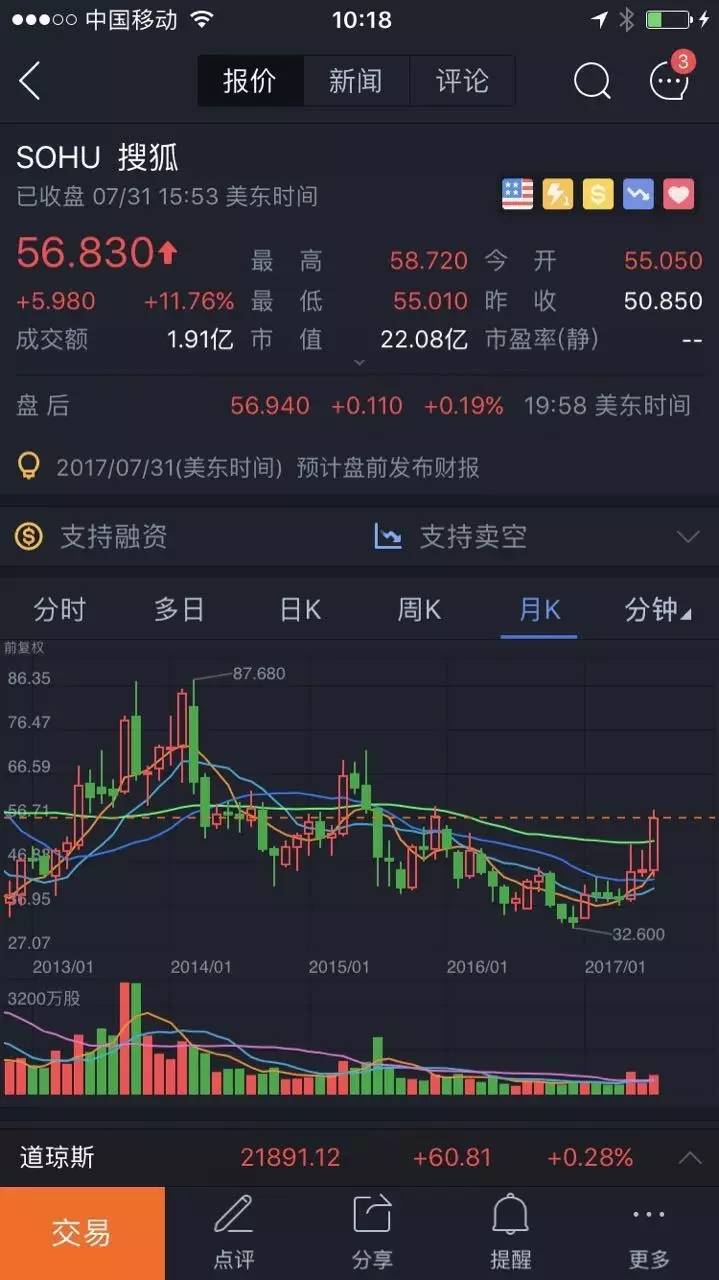Open 点评 to write a comment
The width and height of the screenshot is (719, 1280).
(233, 1233)
